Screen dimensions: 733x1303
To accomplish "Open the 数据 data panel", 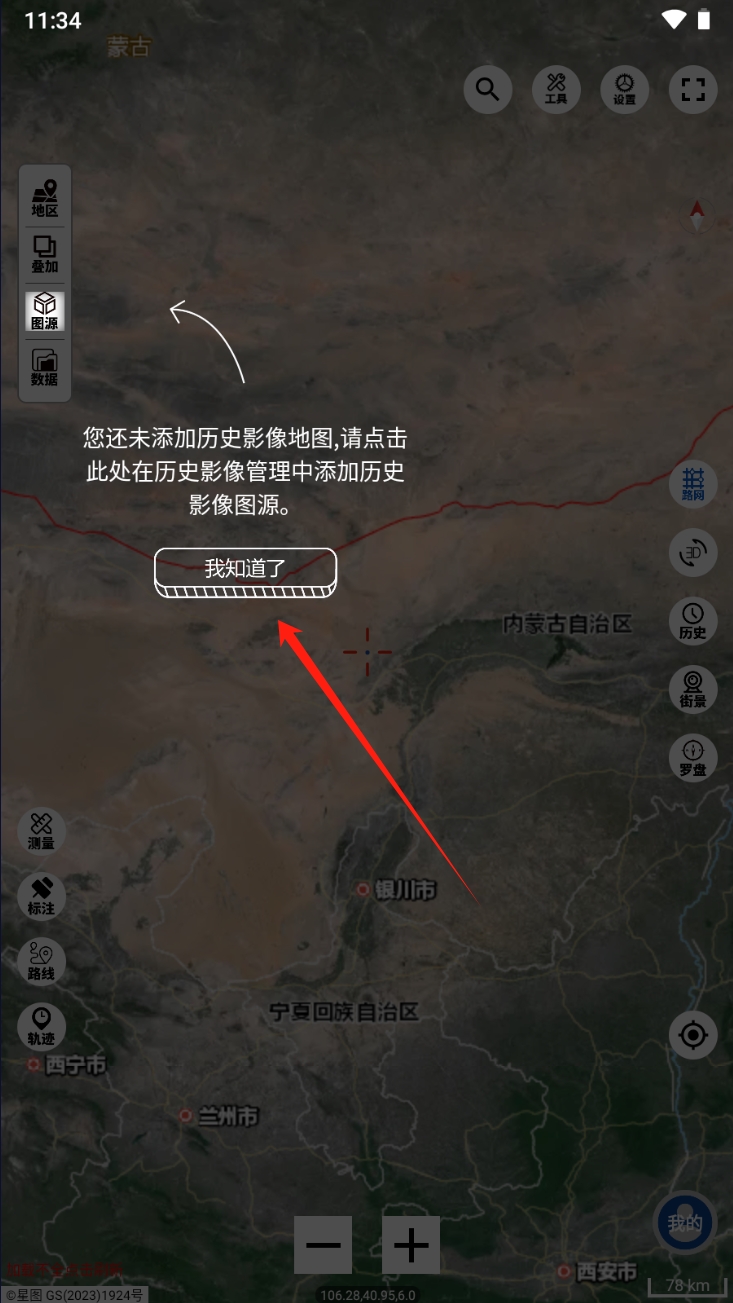I will pyautogui.click(x=45, y=367).
